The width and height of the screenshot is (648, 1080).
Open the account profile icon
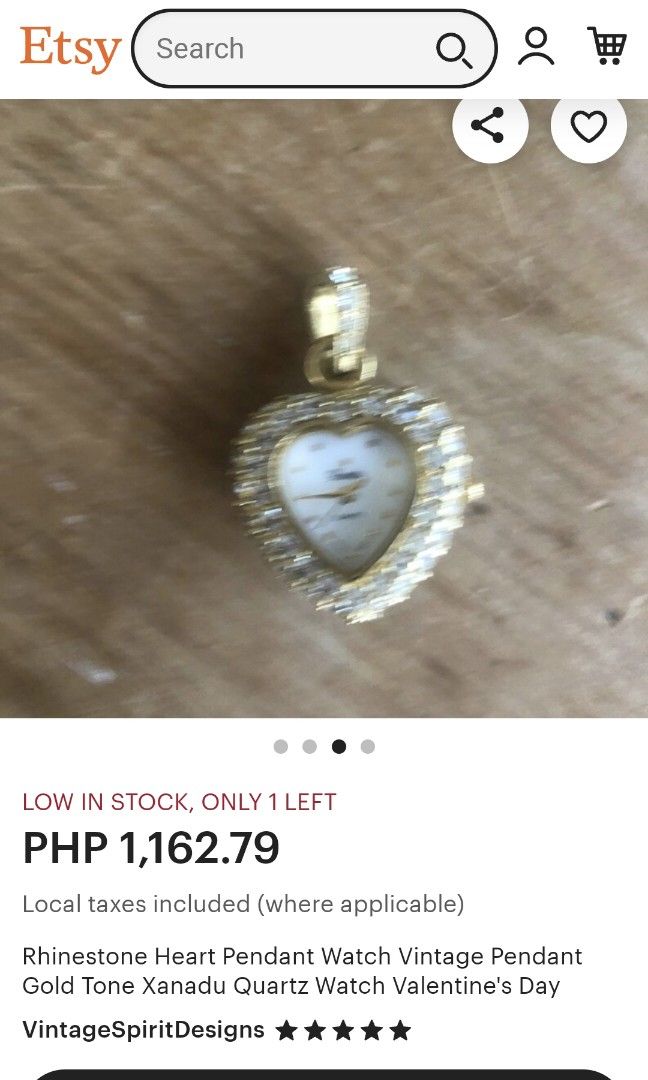[x=536, y=47]
